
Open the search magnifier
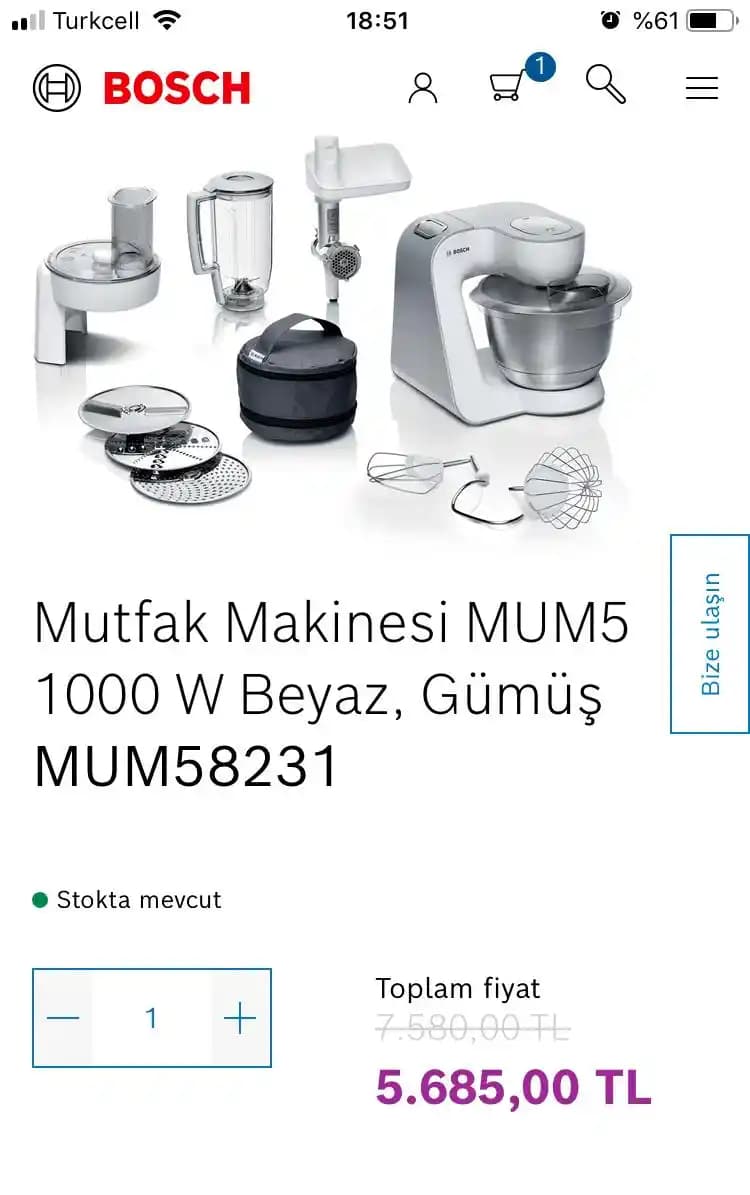pyautogui.click(x=605, y=85)
